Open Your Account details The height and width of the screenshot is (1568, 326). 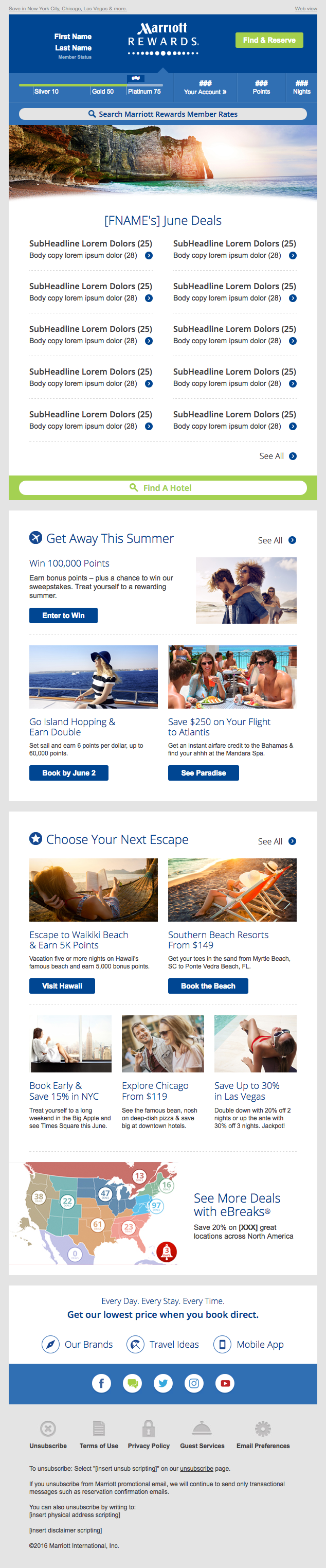pyautogui.click(x=205, y=87)
